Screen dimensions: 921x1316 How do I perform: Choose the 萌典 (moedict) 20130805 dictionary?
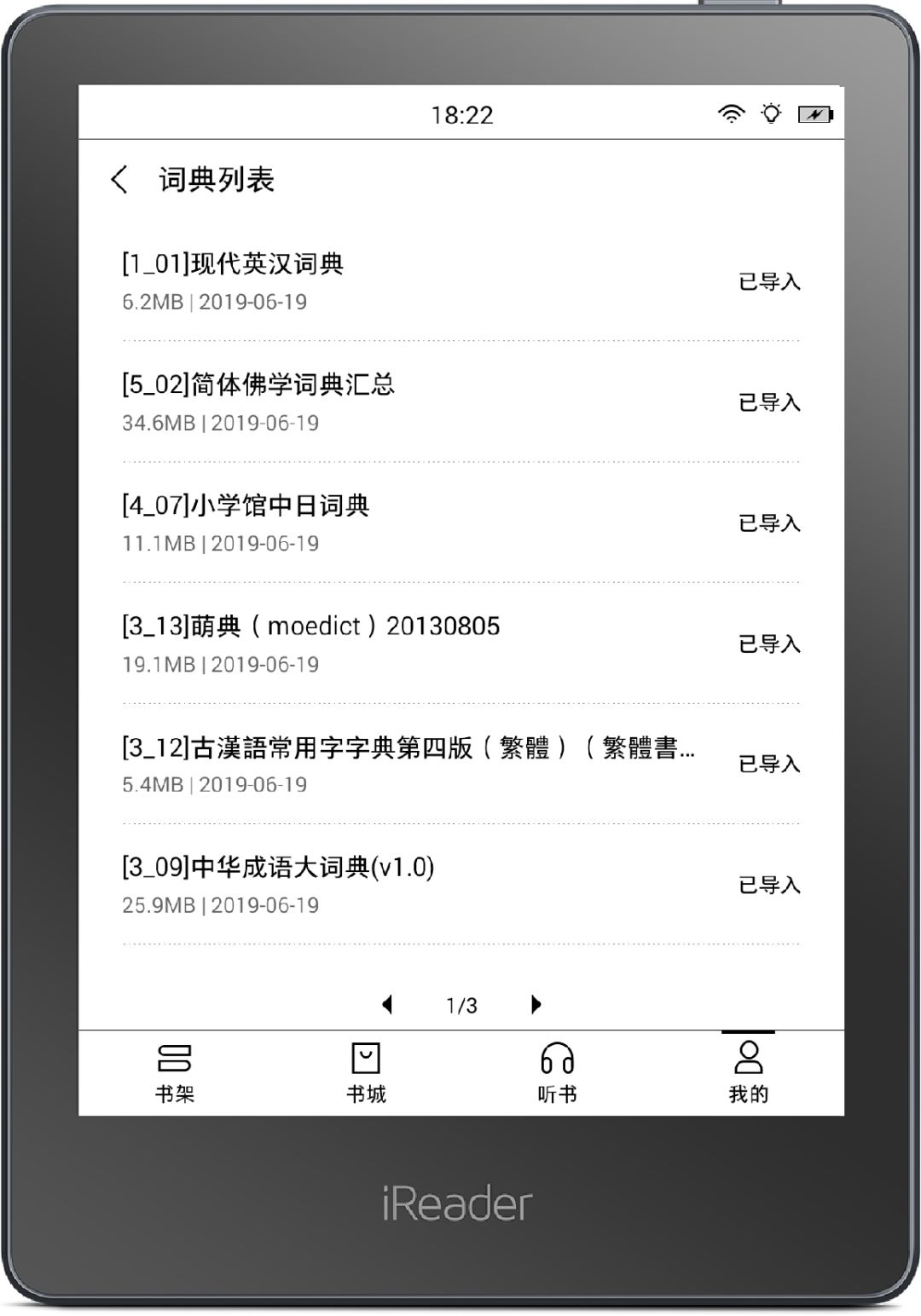(460, 644)
